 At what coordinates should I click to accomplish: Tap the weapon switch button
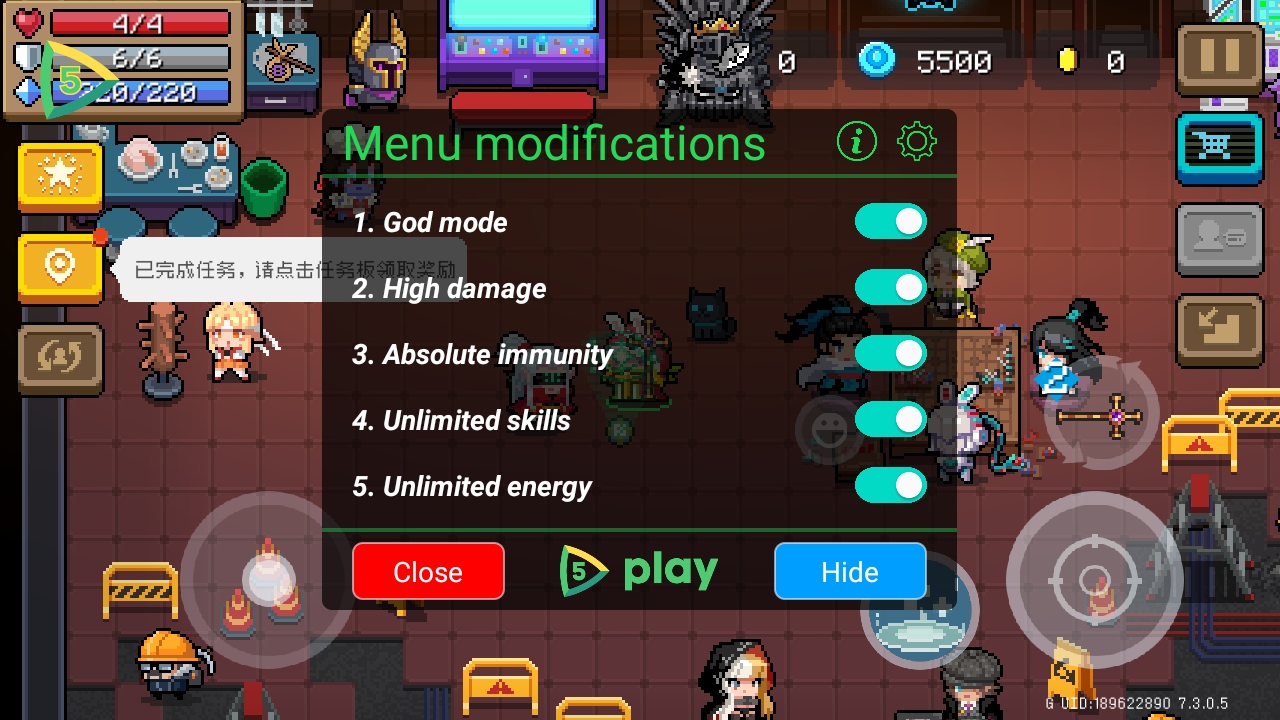click(x=1104, y=412)
